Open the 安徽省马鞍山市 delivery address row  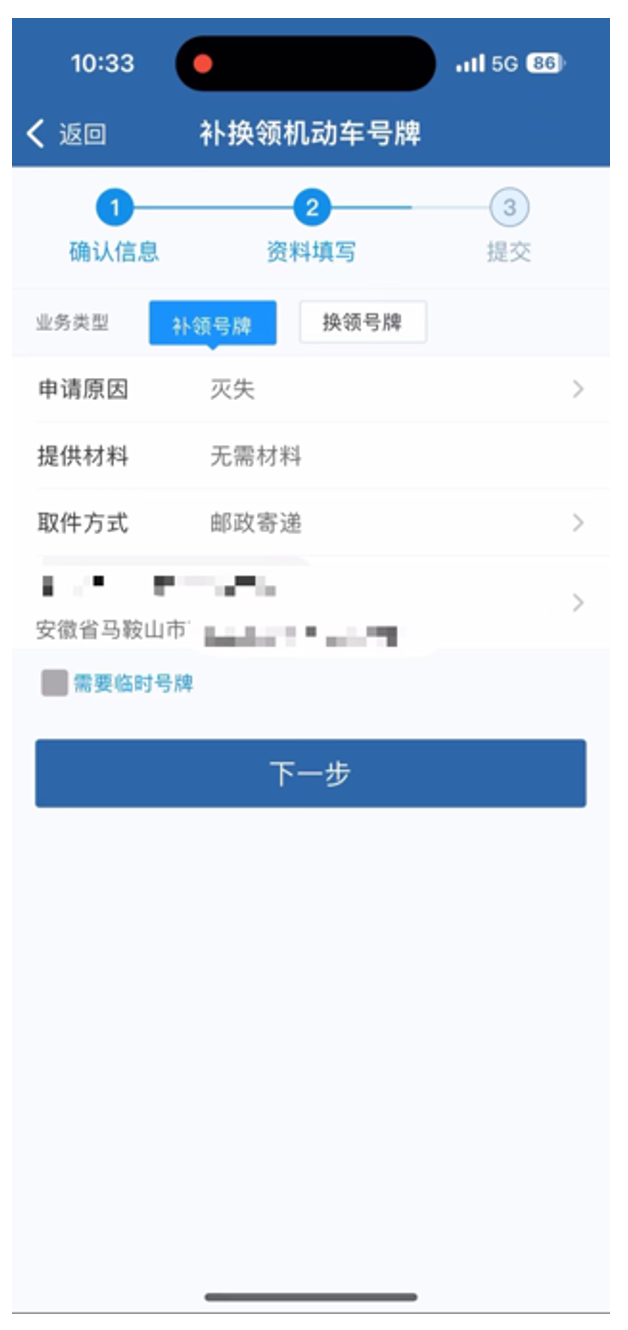tap(310, 605)
